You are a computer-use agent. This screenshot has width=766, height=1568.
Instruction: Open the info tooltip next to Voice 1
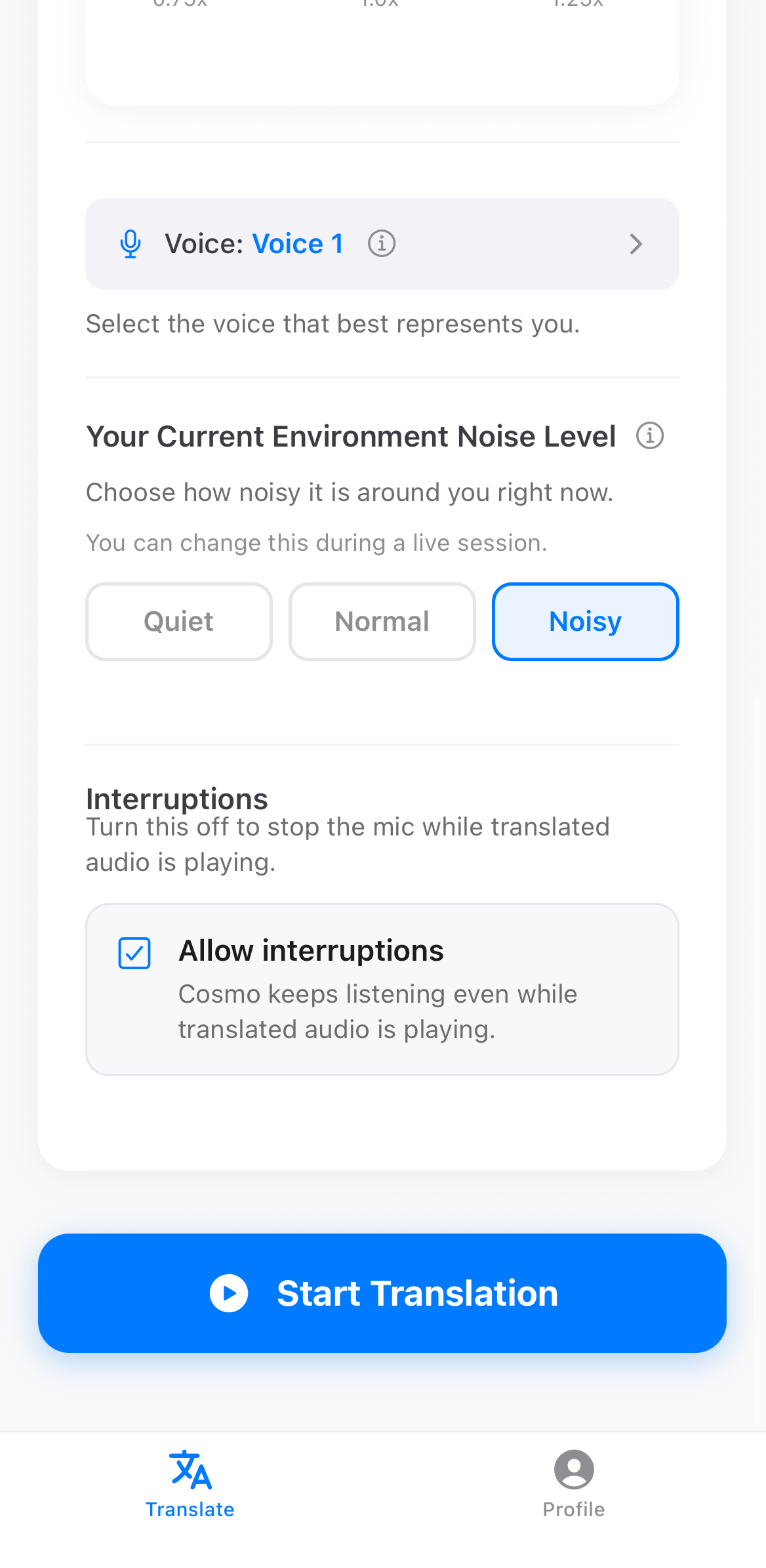click(381, 243)
